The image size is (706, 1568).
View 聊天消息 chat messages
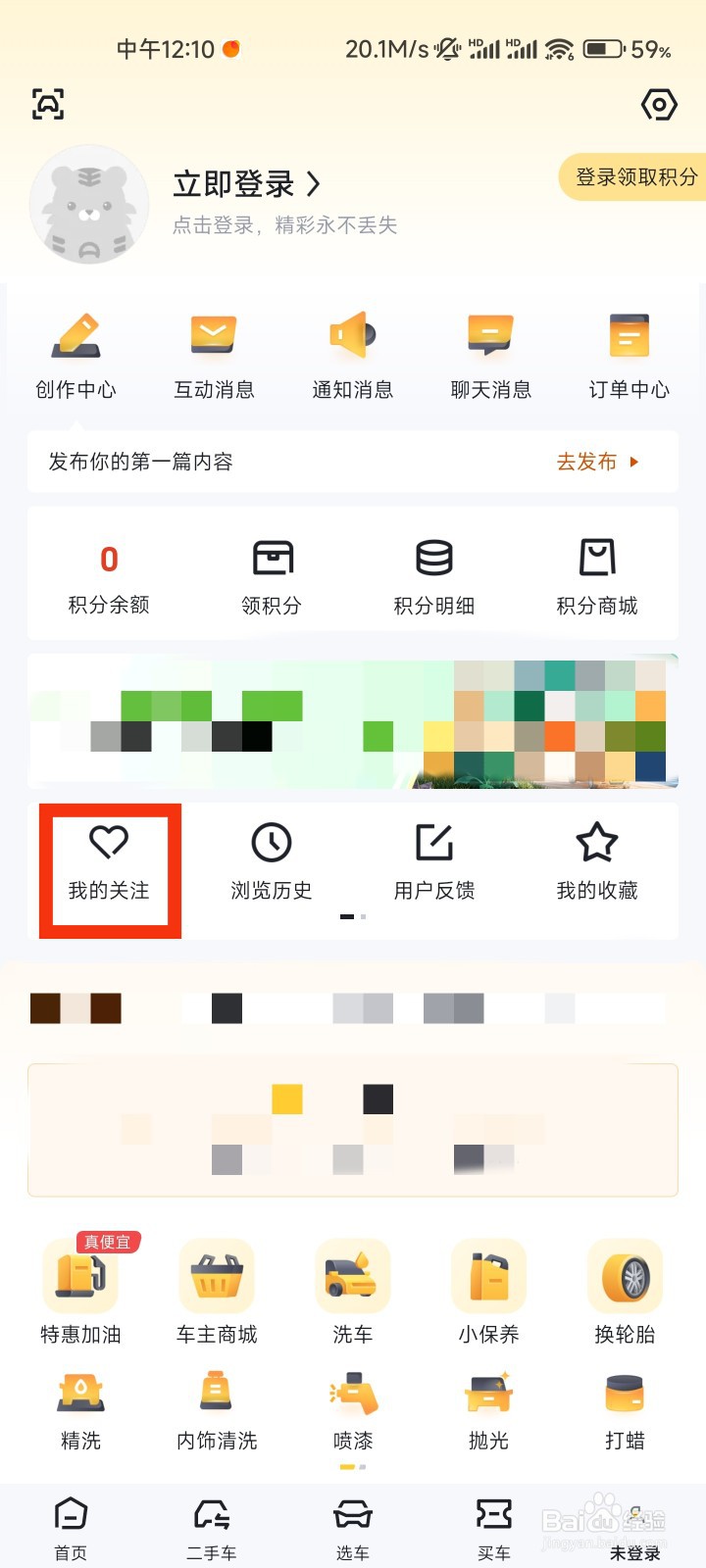(490, 355)
